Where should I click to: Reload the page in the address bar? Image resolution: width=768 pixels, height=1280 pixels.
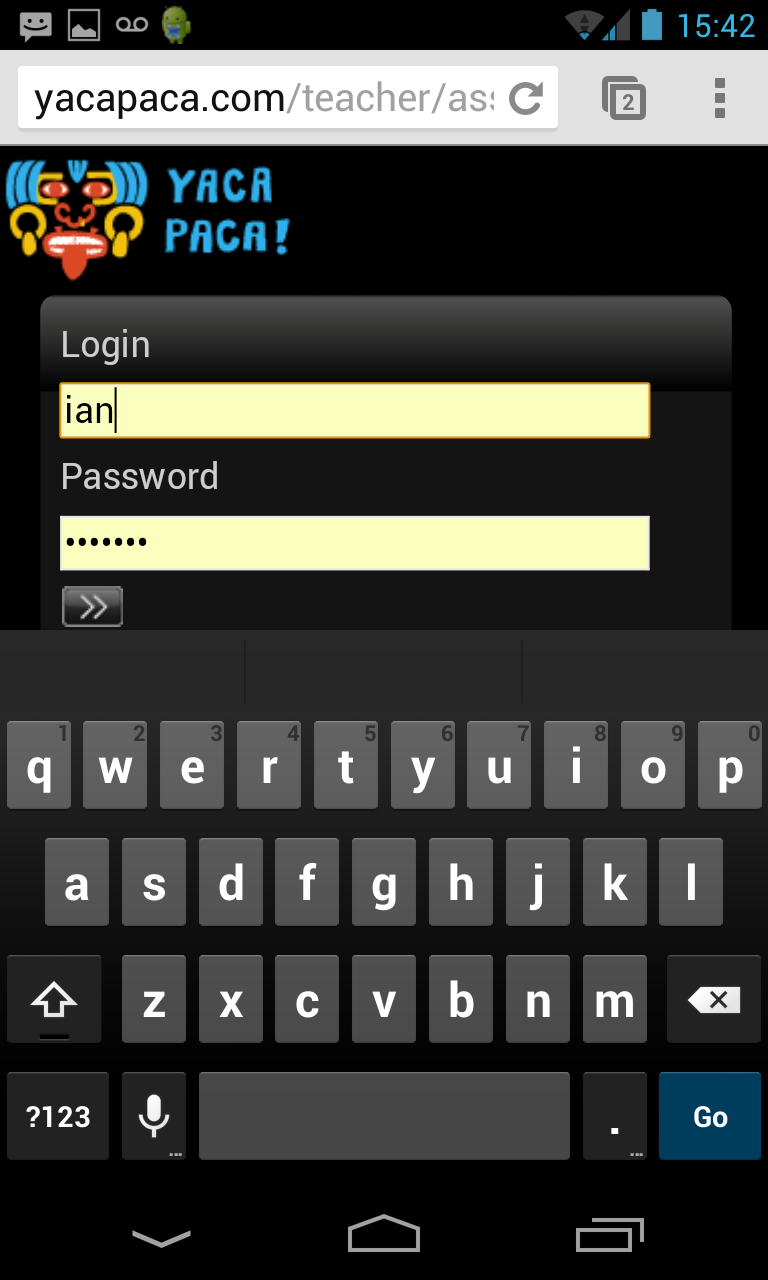(x=525, y=98)
